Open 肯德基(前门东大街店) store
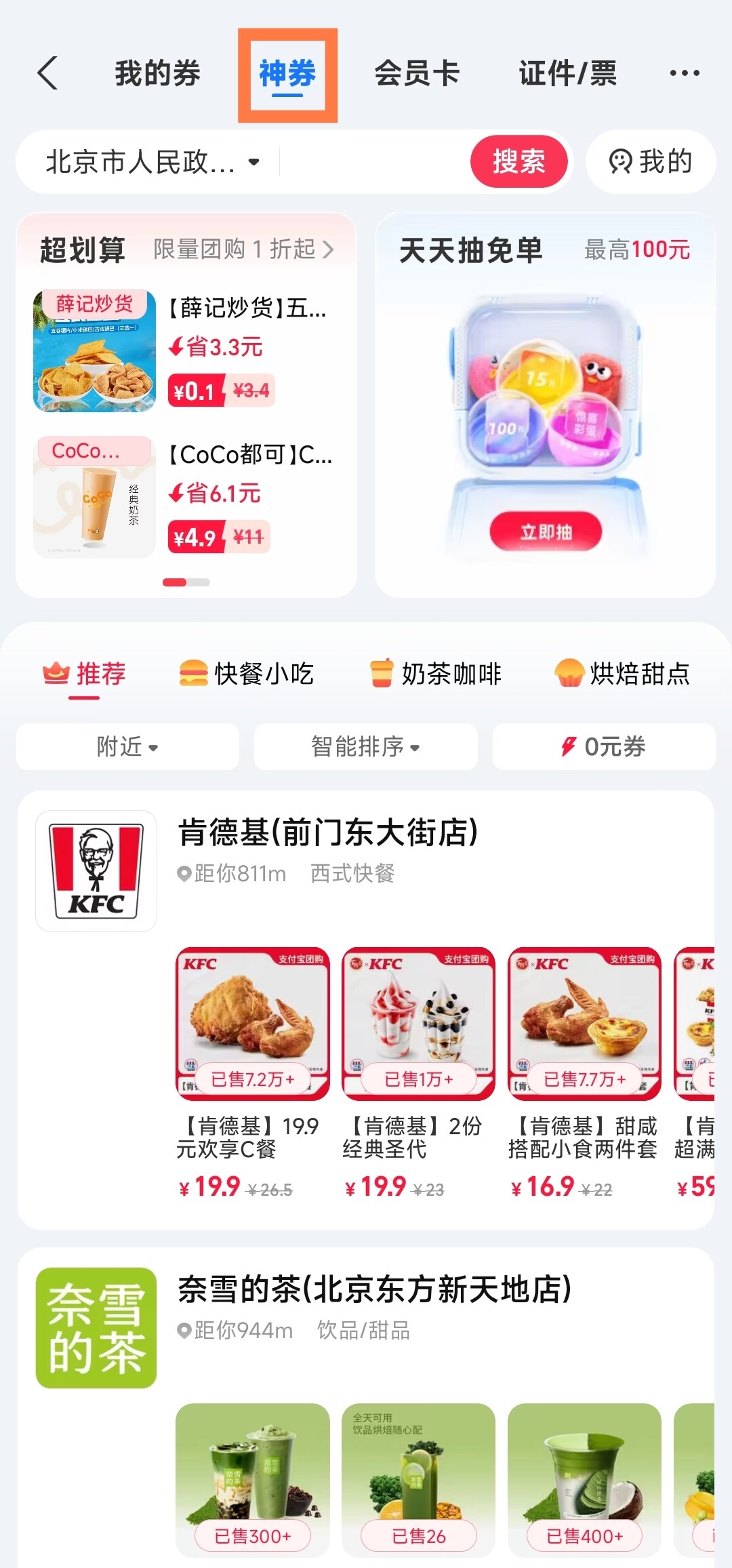 pyautogui.click(x=328, y=832)
